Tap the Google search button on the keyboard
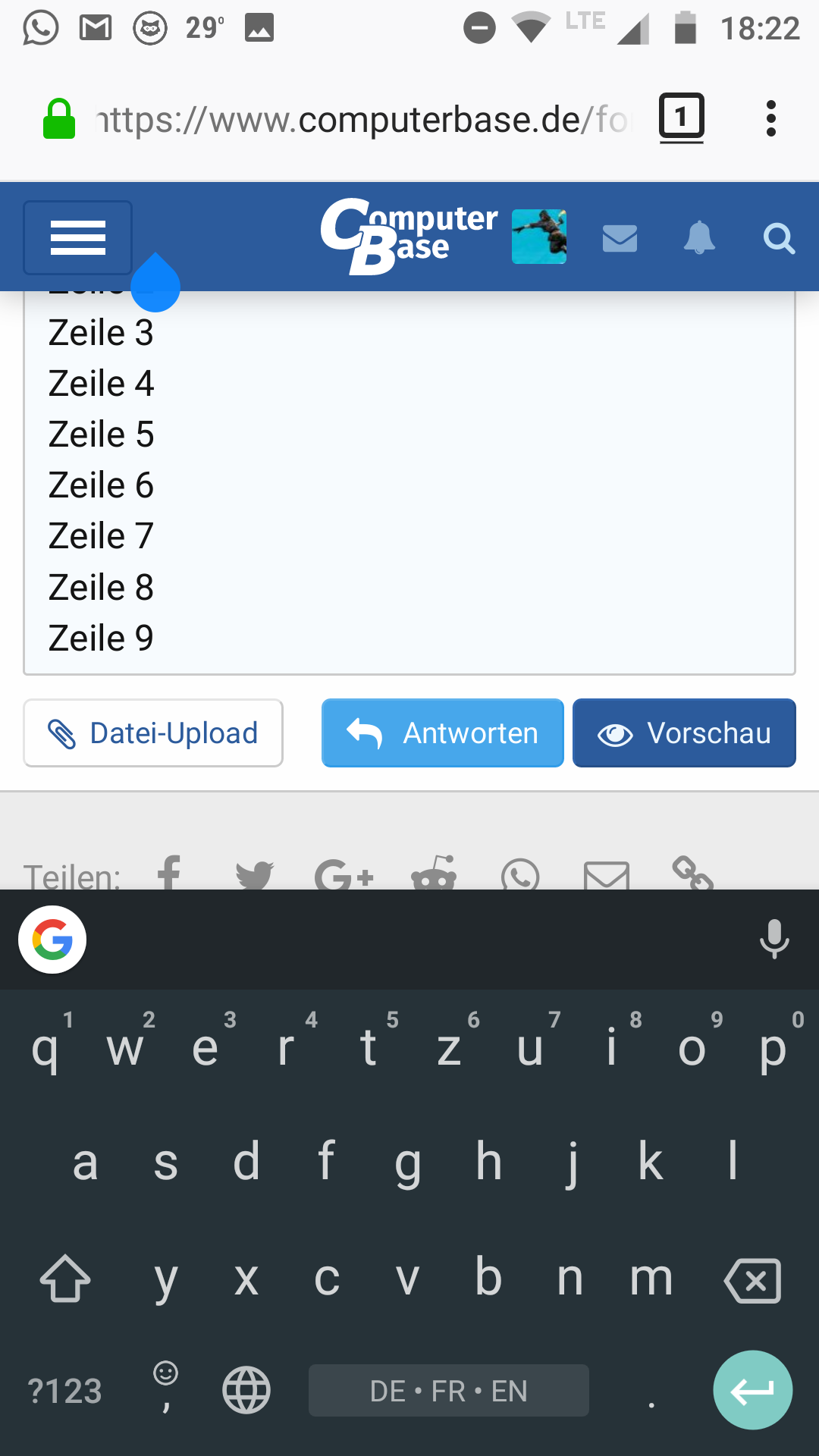 click(x=52, y=940)
